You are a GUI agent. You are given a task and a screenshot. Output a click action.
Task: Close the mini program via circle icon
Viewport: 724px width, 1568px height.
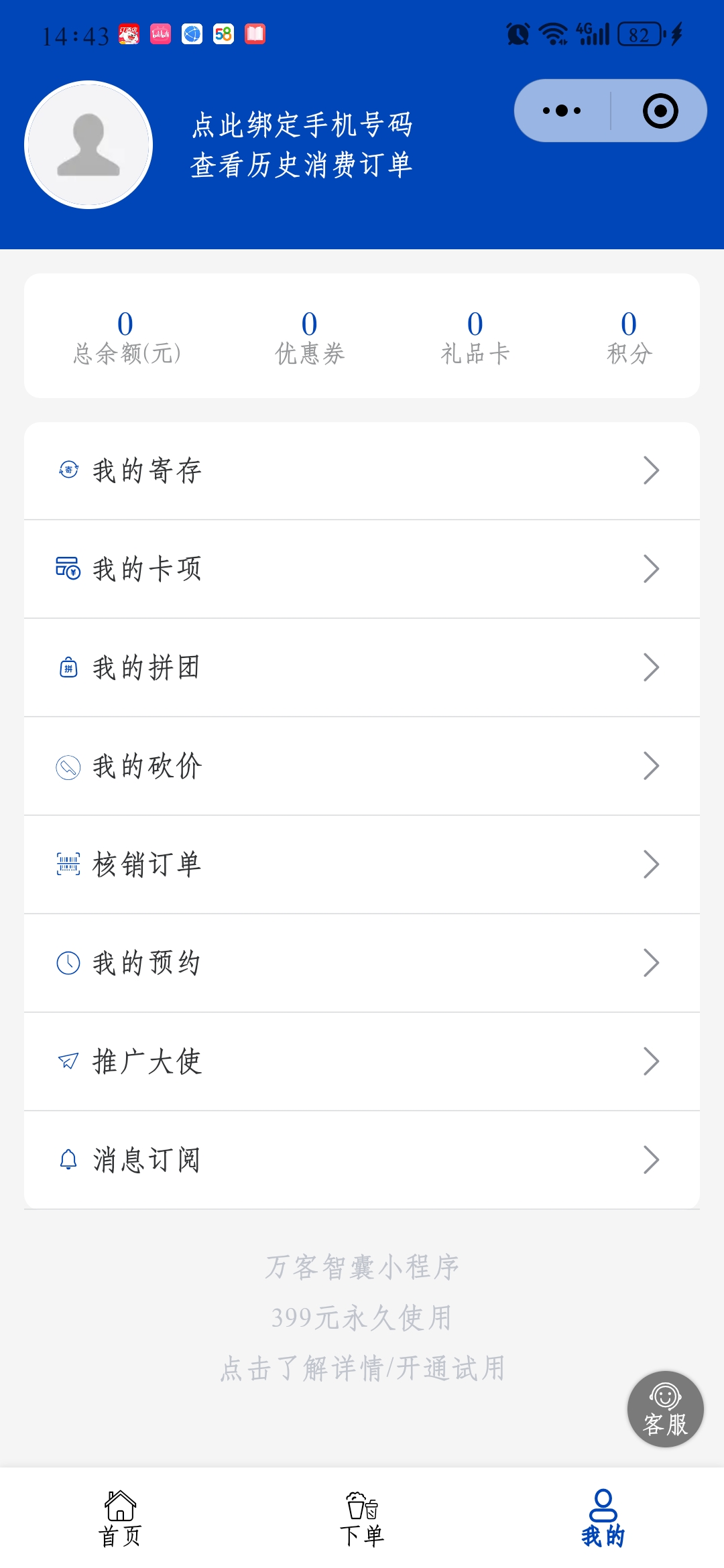(660, 111)
